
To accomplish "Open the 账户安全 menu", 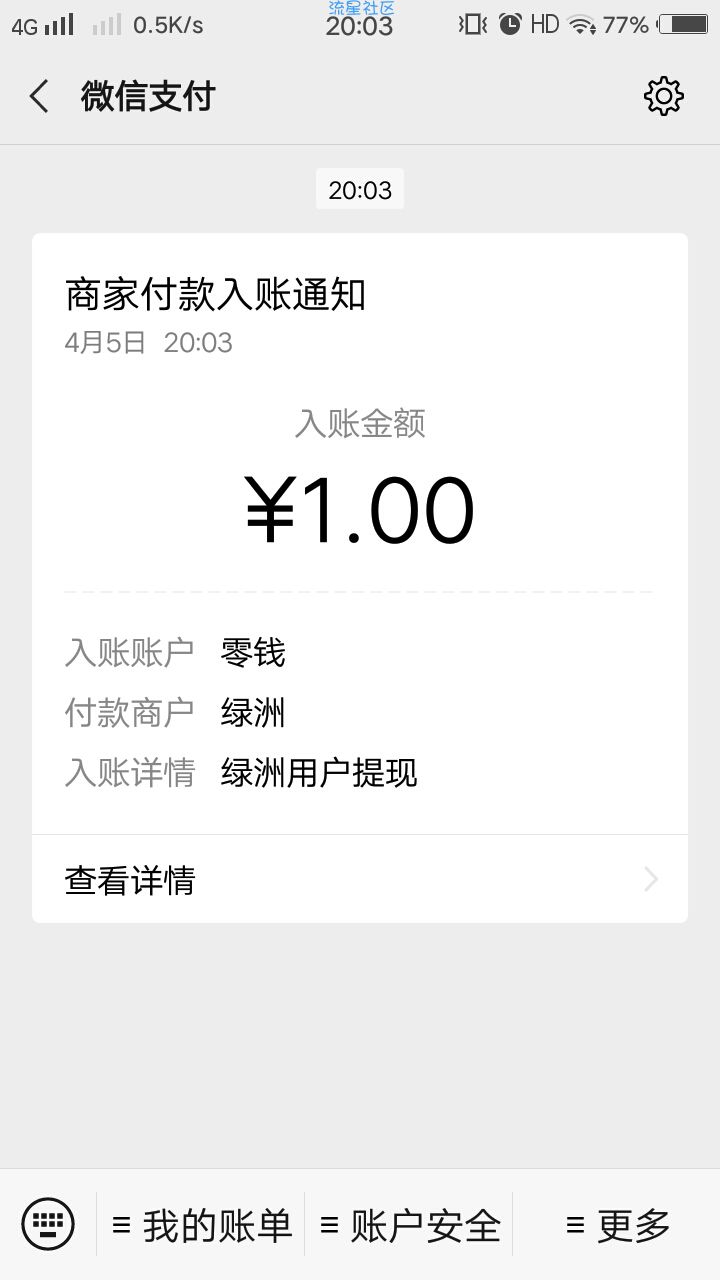I will 409,1225.
